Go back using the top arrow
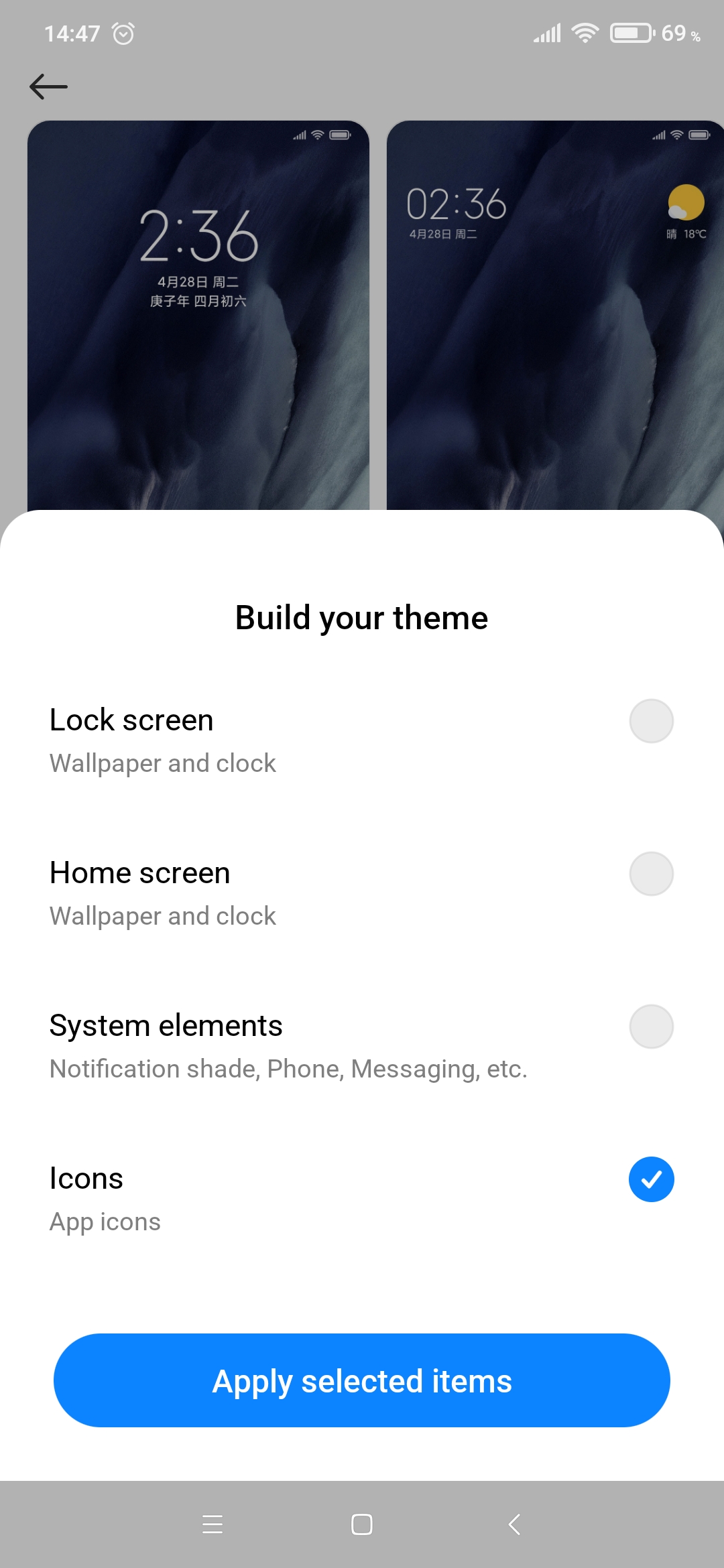Viewport: 724px width, 1568px height. (48, 86)
